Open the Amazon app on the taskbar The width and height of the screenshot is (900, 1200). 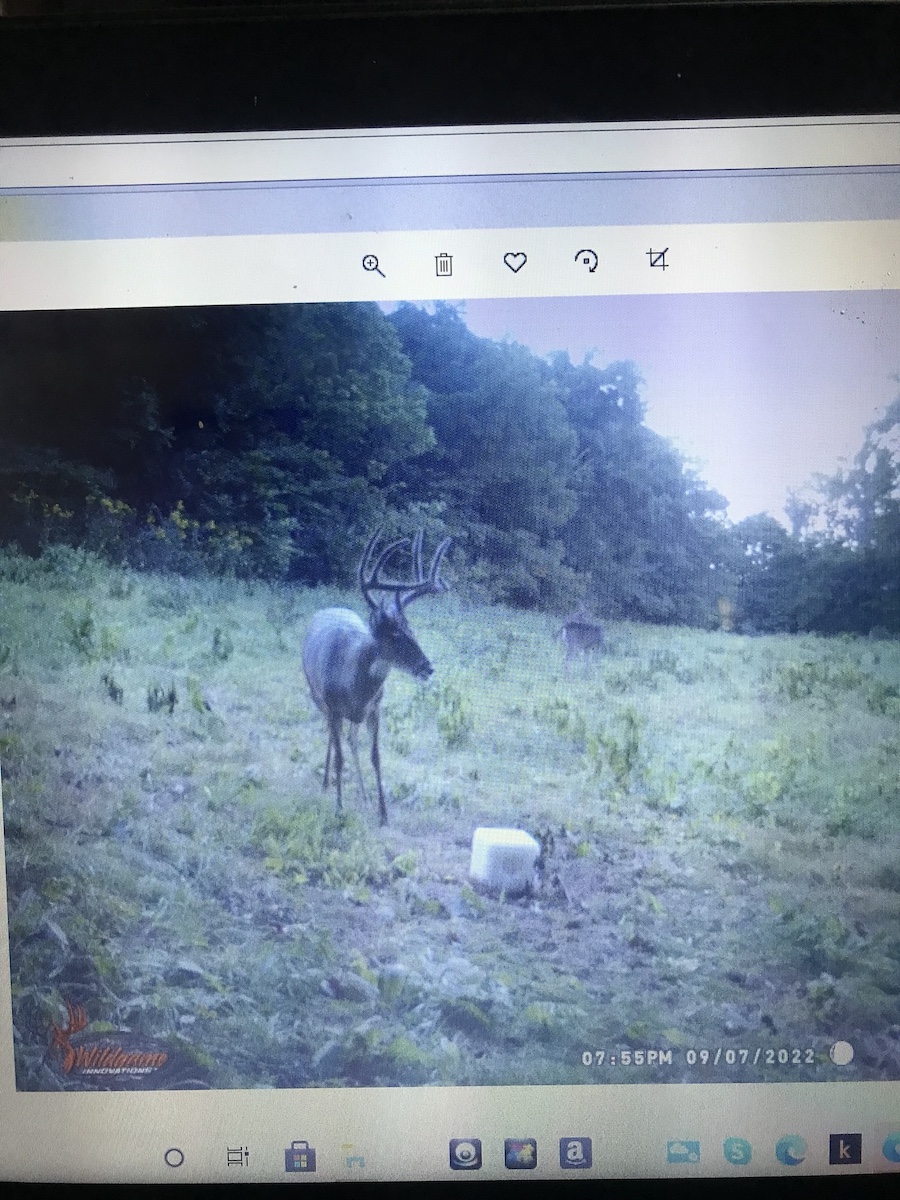[x=575, y=1154]
